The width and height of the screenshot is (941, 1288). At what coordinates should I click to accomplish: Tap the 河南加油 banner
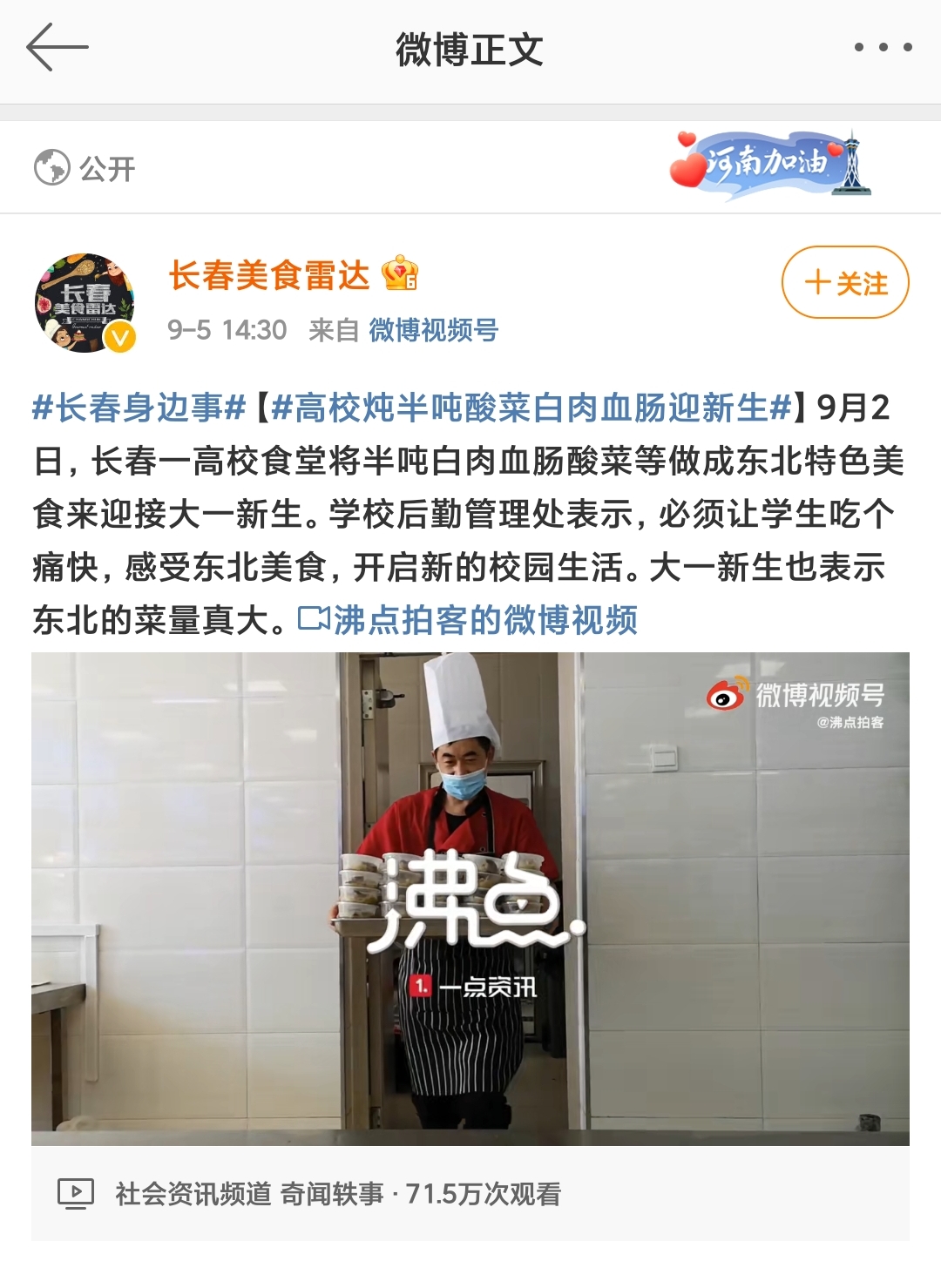769,165
